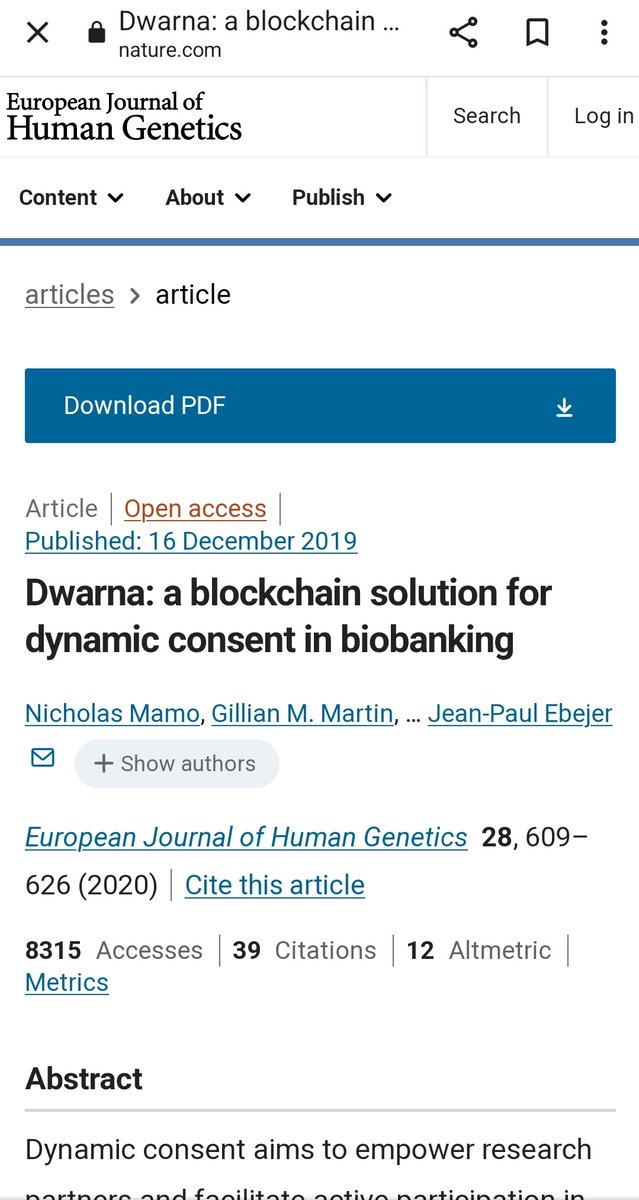The height and width of the screenshot is (1200, 639).
Task: Open the European Journal of Human Genetics link
Action: pyautogui.click(x=246, y=837)
